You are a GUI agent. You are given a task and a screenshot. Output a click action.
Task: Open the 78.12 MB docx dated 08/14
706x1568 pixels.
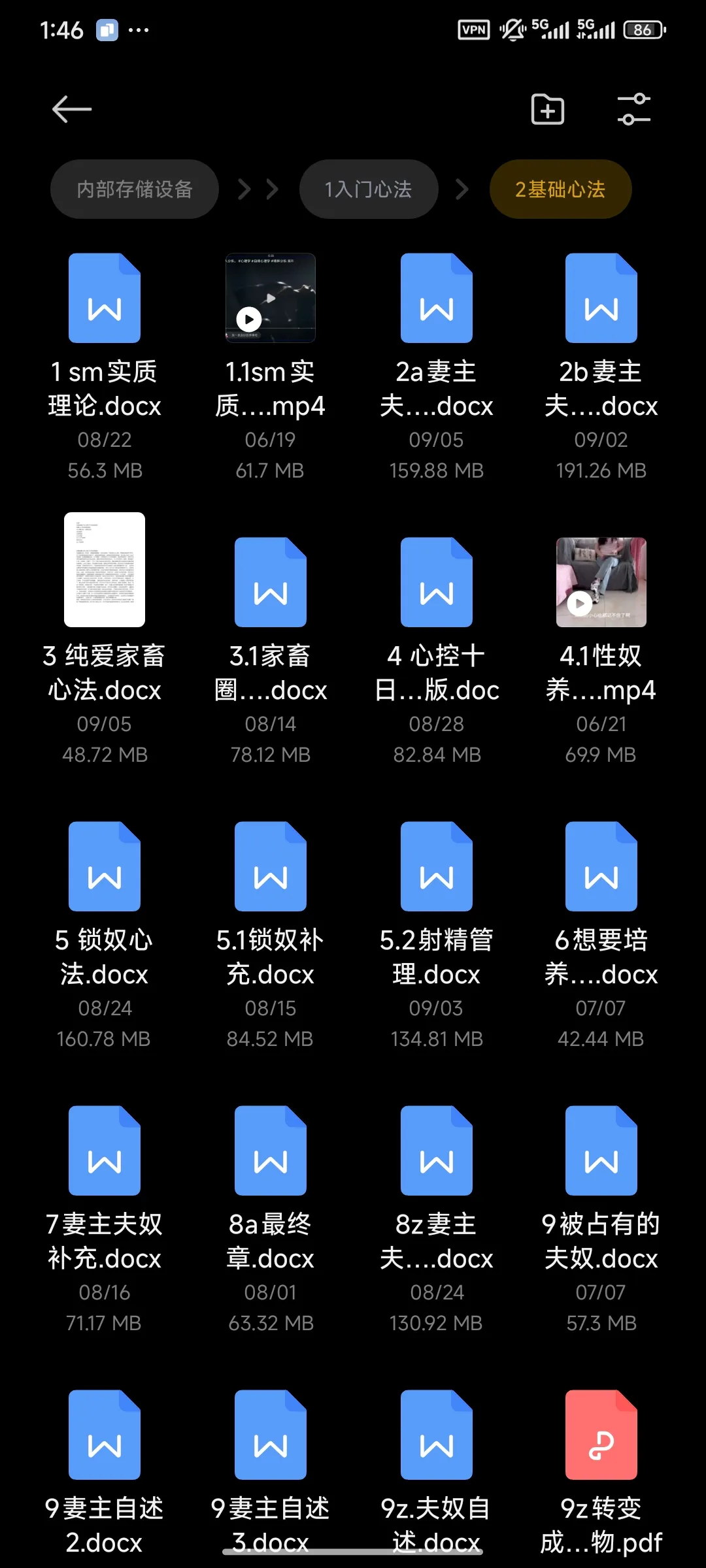(270, 583)
